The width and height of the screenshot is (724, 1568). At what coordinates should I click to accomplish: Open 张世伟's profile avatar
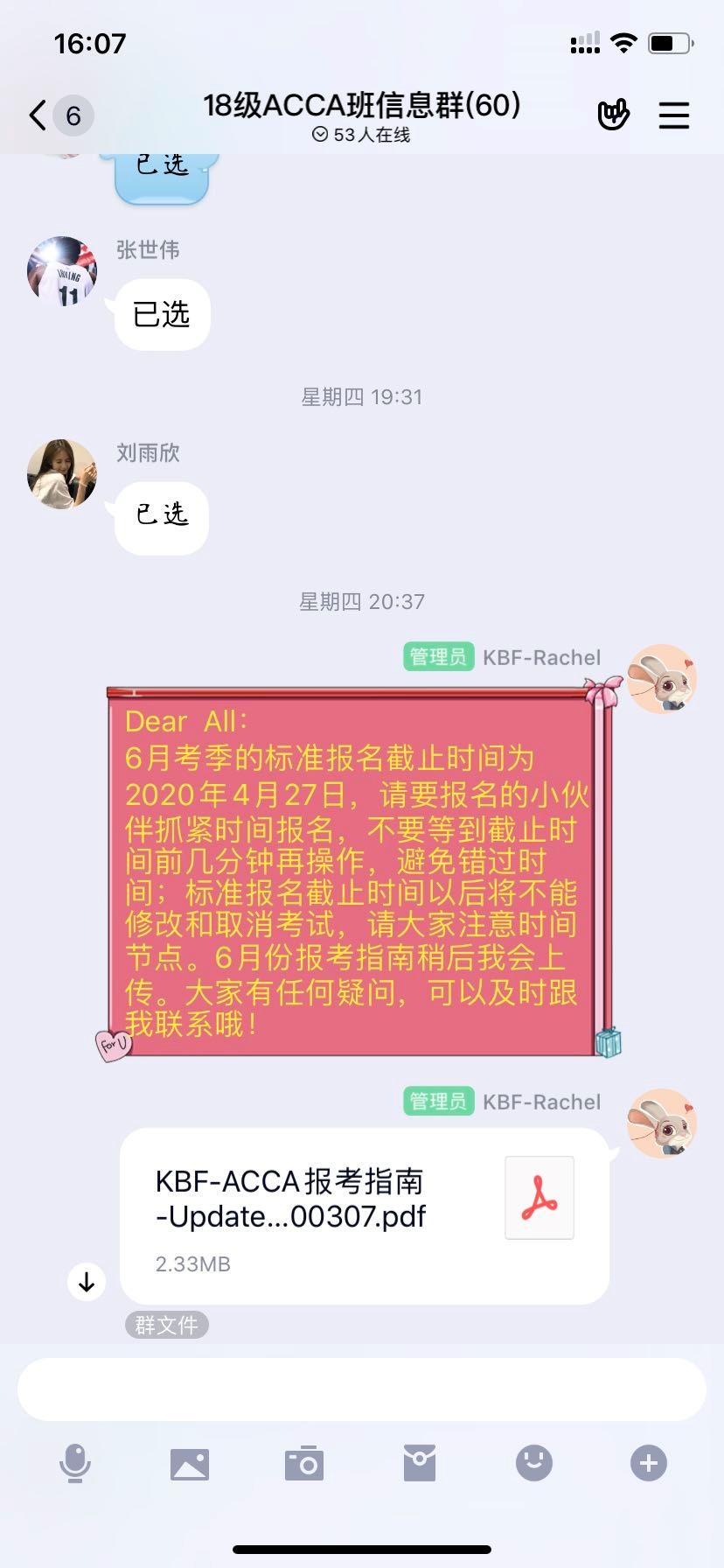62,271
